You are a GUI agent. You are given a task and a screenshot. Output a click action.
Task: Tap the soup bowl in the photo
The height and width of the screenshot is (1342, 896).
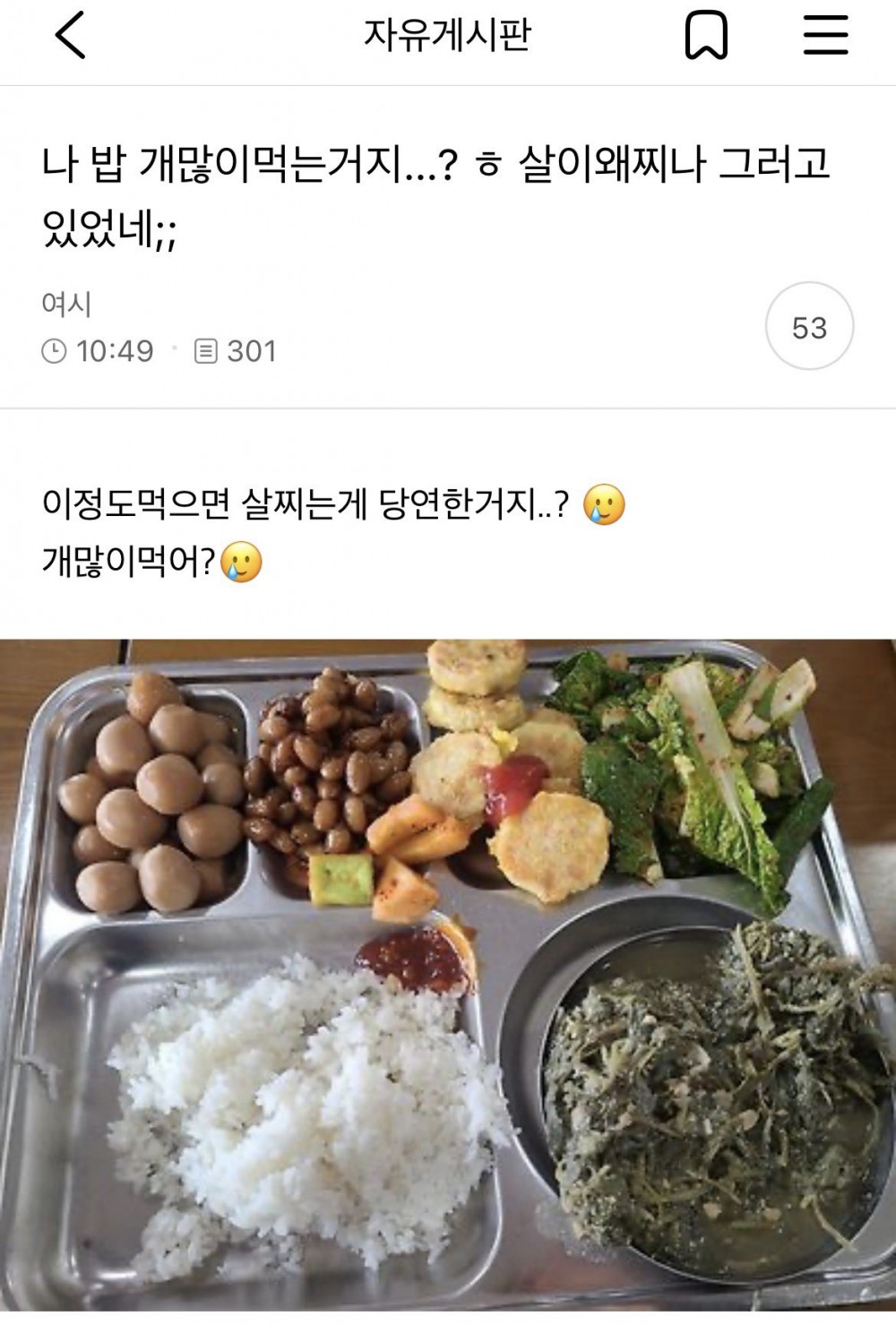pos(708,1102)
